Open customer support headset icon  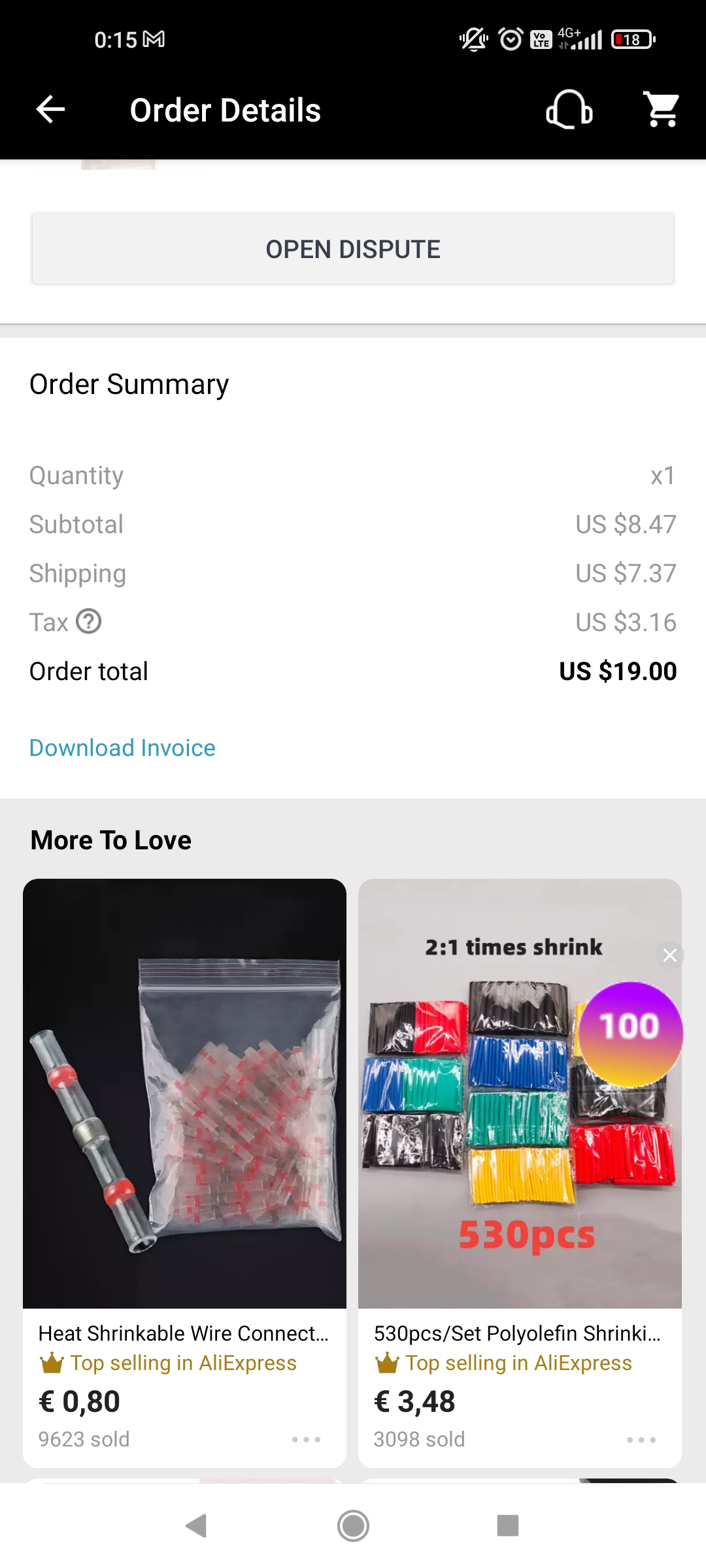(569, 109)
